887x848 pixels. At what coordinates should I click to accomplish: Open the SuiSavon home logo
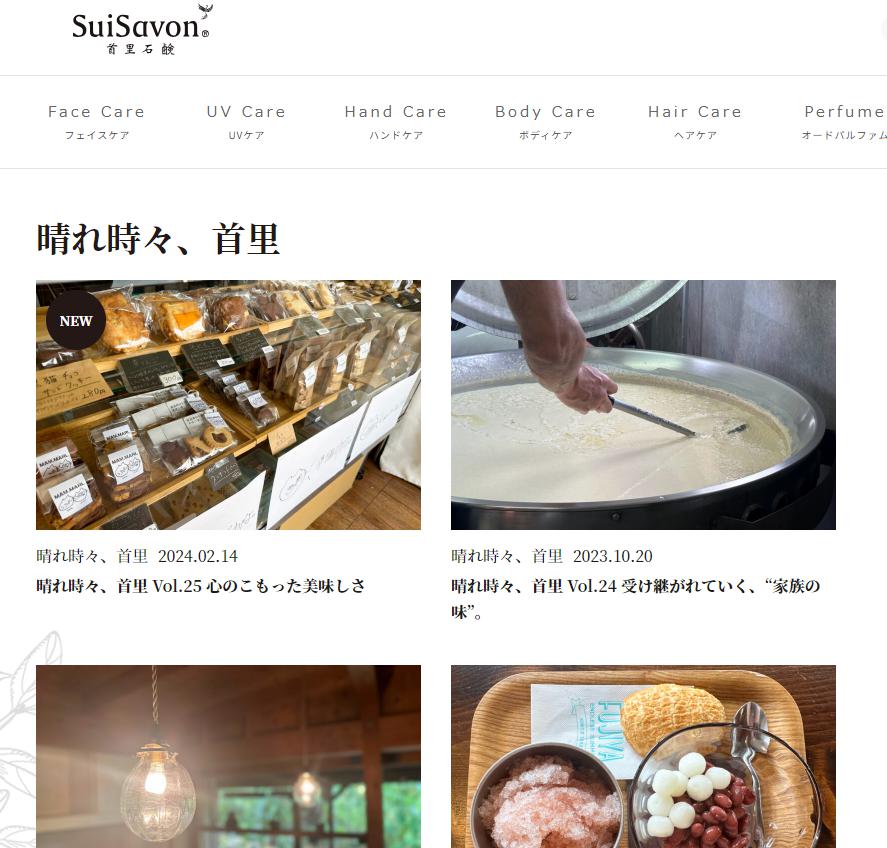pos(141,29)
